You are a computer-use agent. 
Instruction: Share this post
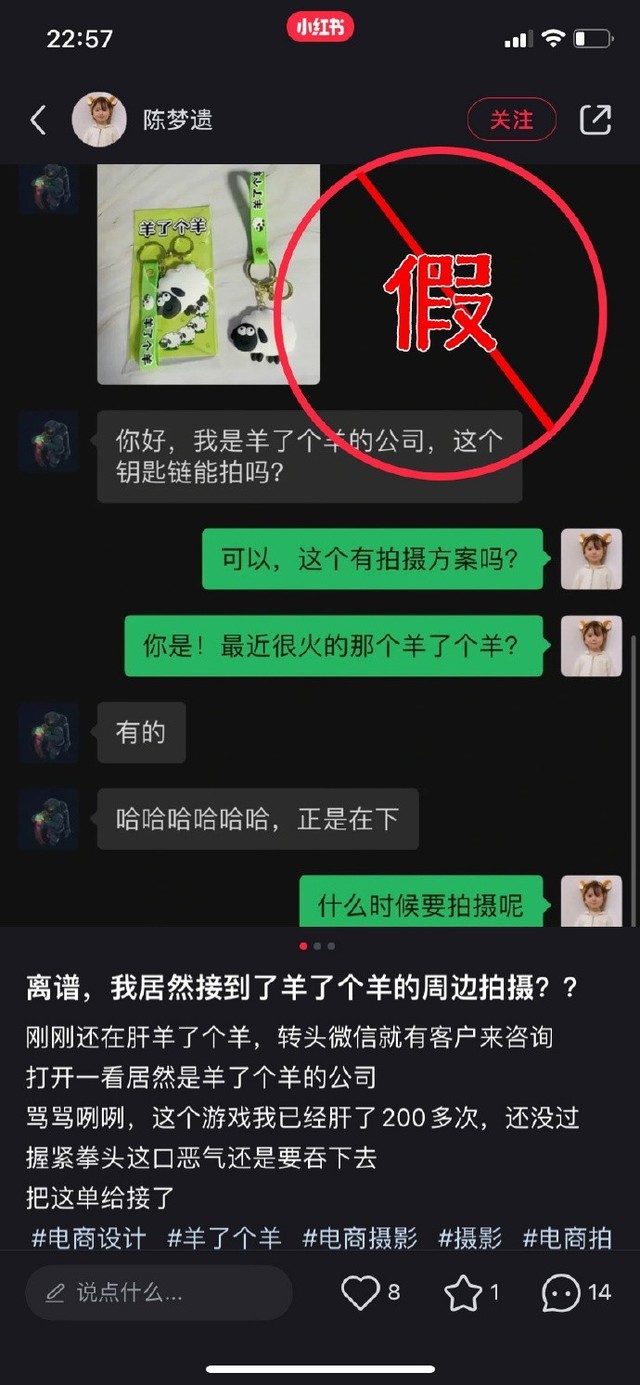coord(595,121)
